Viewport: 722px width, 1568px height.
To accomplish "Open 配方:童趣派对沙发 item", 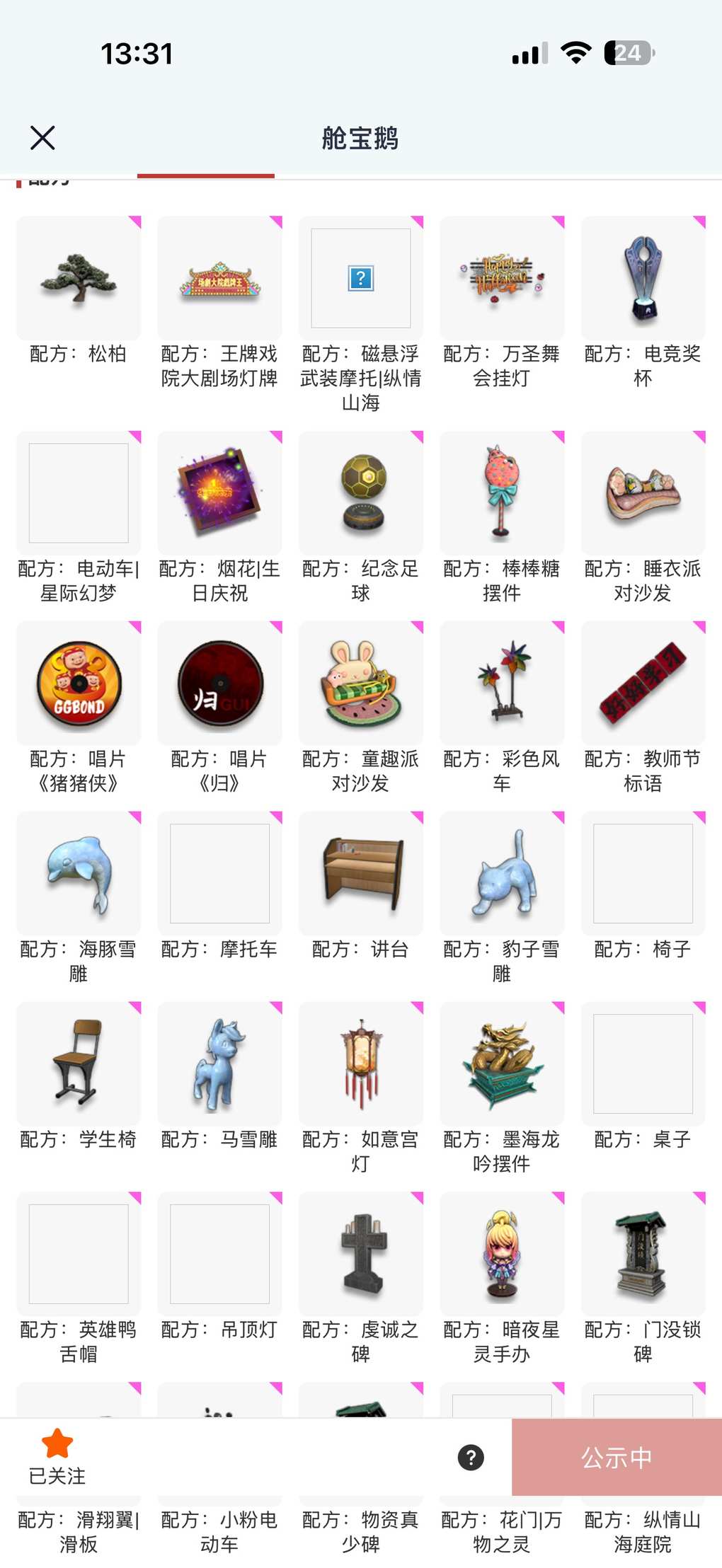I will [x=361, y=684].
